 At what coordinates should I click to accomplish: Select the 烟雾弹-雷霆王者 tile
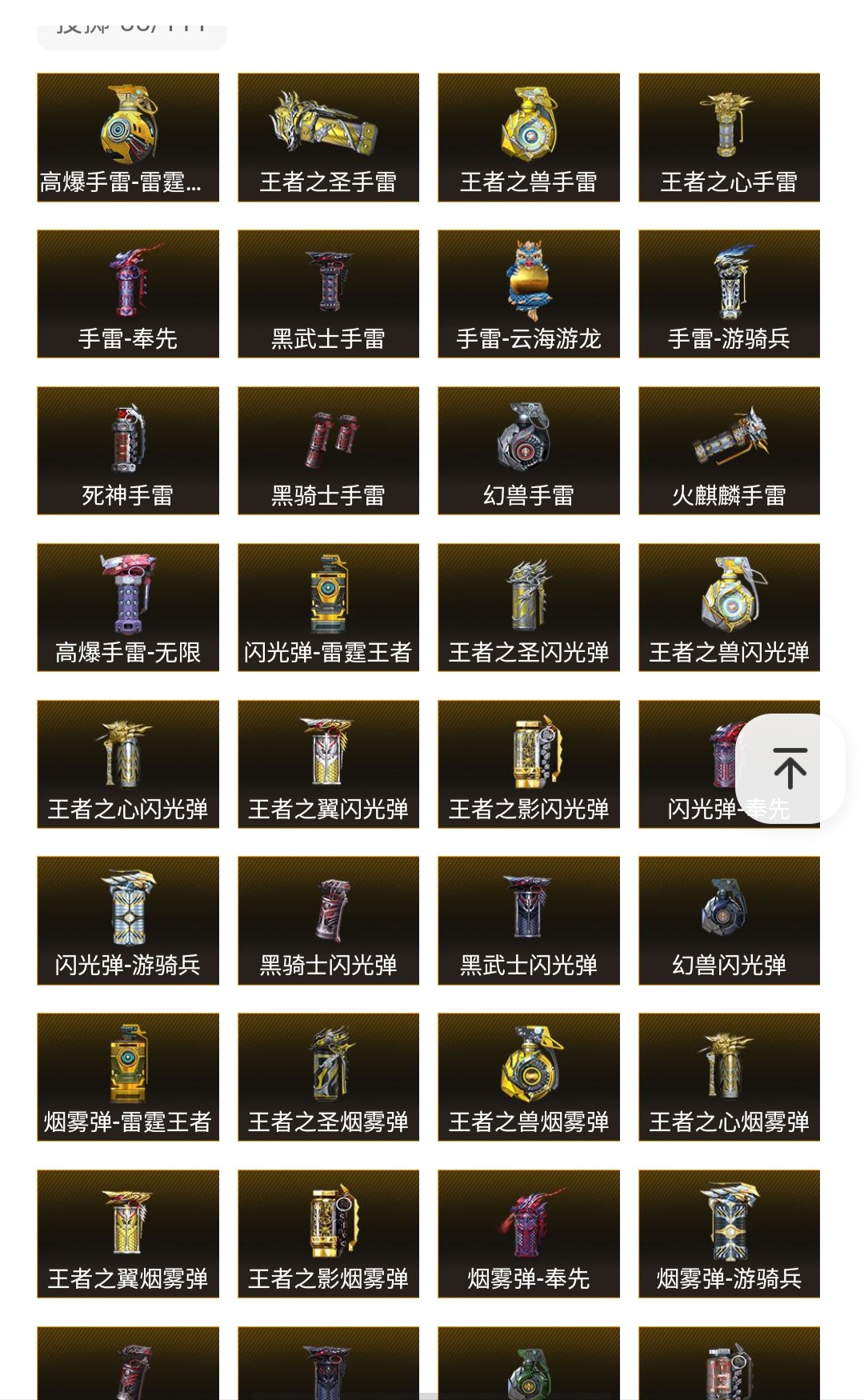pyautogui.click(x=128, y=1077)
